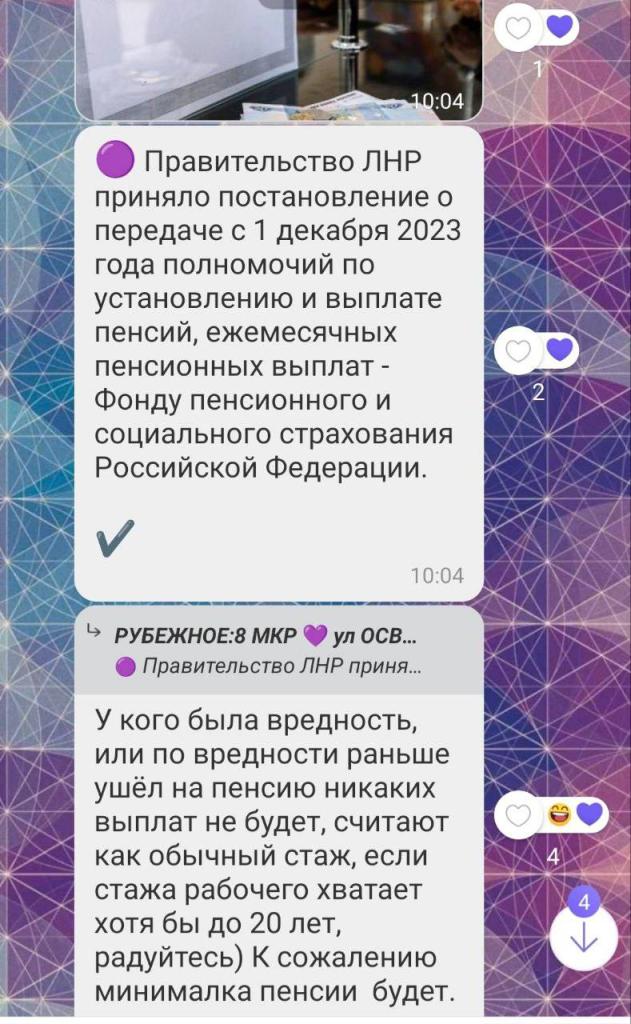Like the reply starting with У кого была вредность

click(x=518, y=814)
